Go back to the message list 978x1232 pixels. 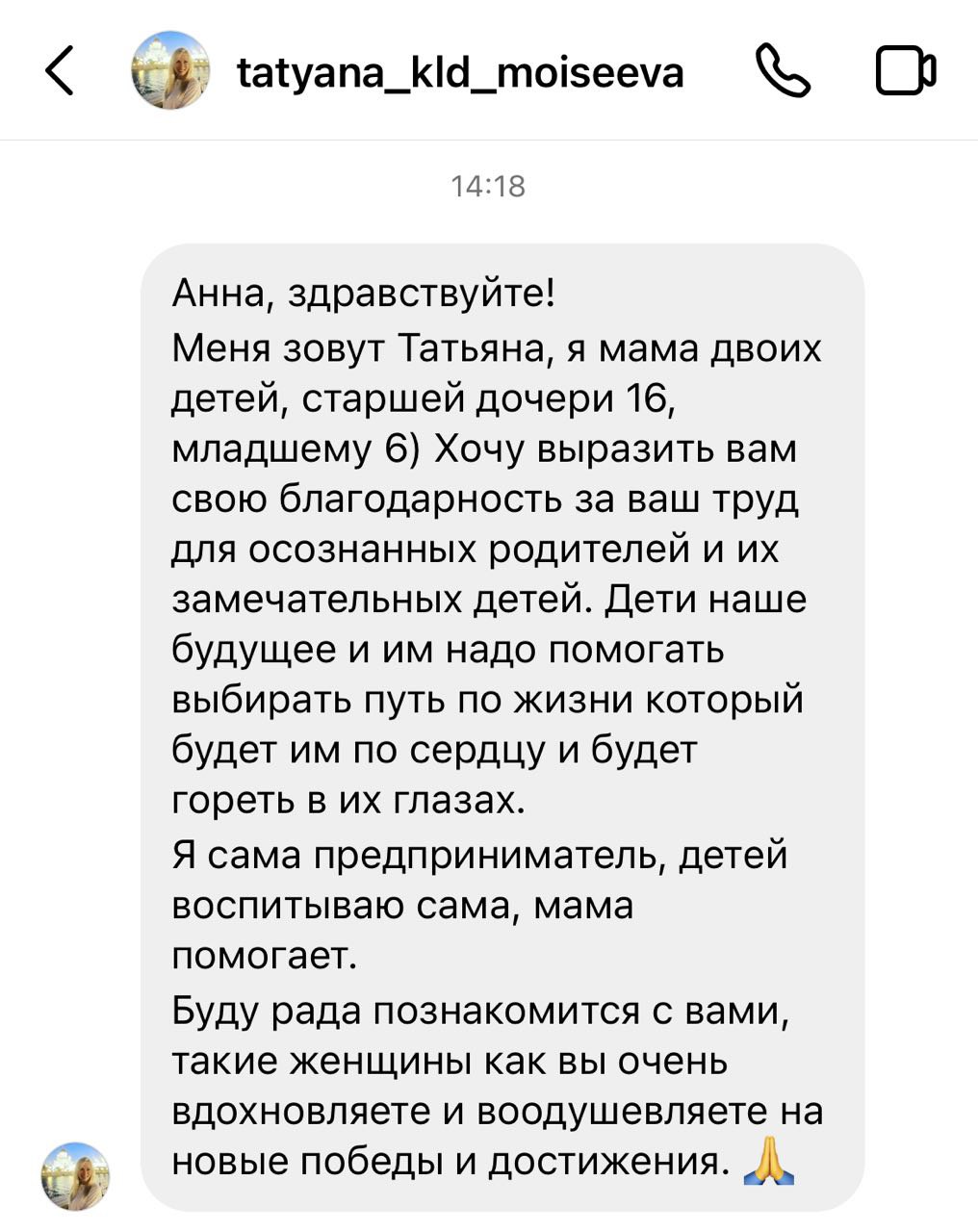pyautogui.click(x=60, y=71)
